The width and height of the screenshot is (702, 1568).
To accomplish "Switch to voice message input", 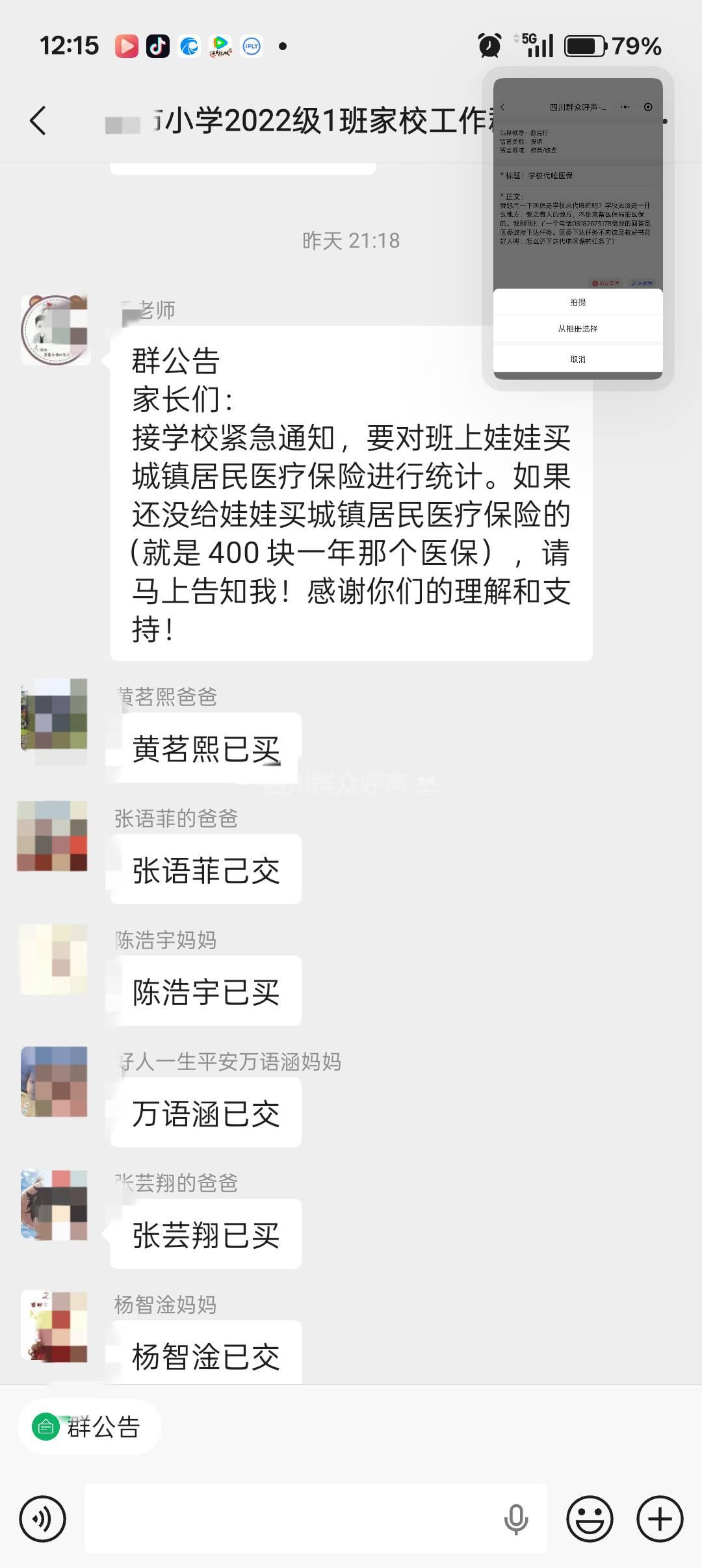I will [x=43, y=1519].
